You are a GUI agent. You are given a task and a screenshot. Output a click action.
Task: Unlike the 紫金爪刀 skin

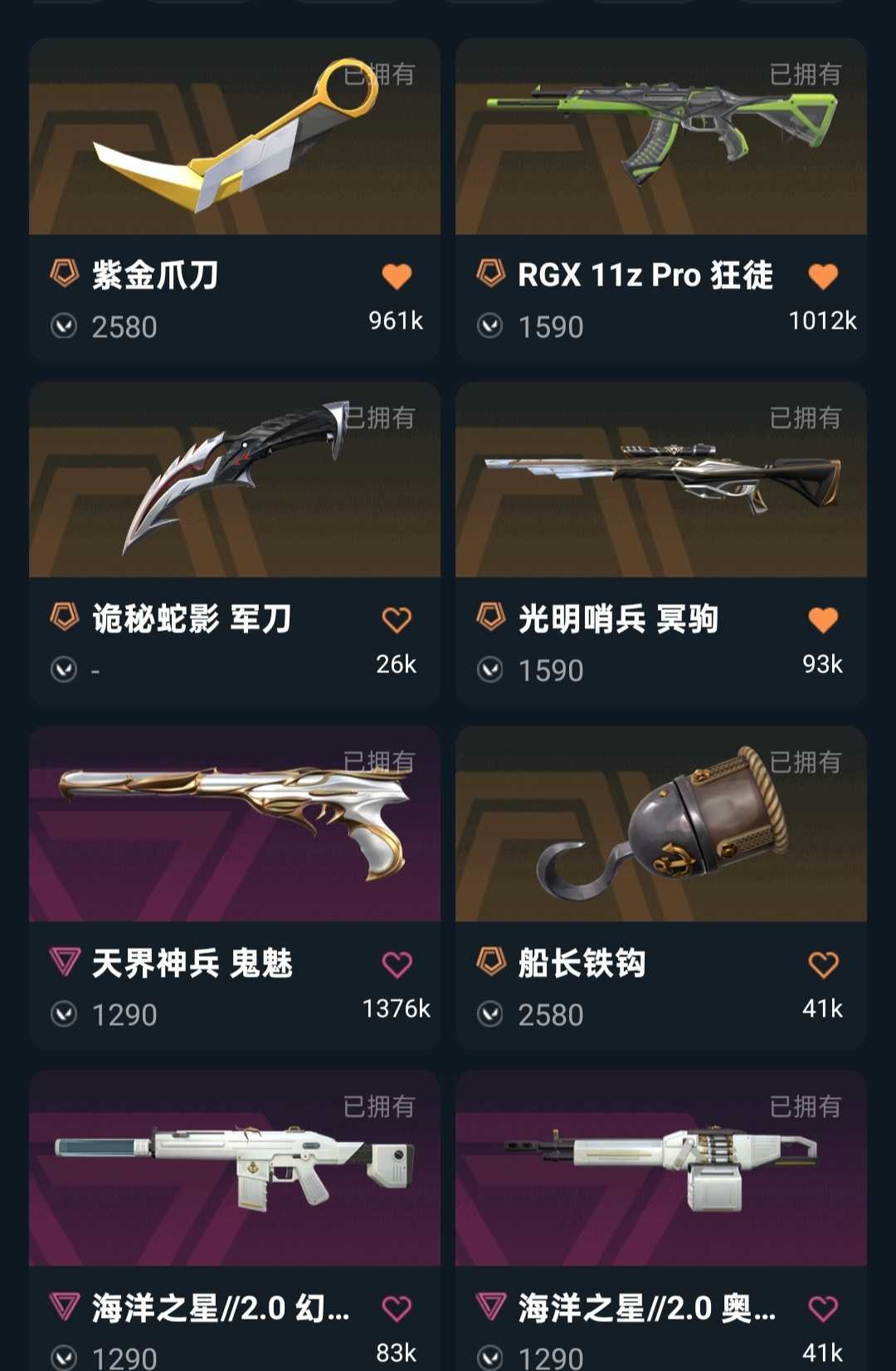pyautogui.click(x=397, y=276)
